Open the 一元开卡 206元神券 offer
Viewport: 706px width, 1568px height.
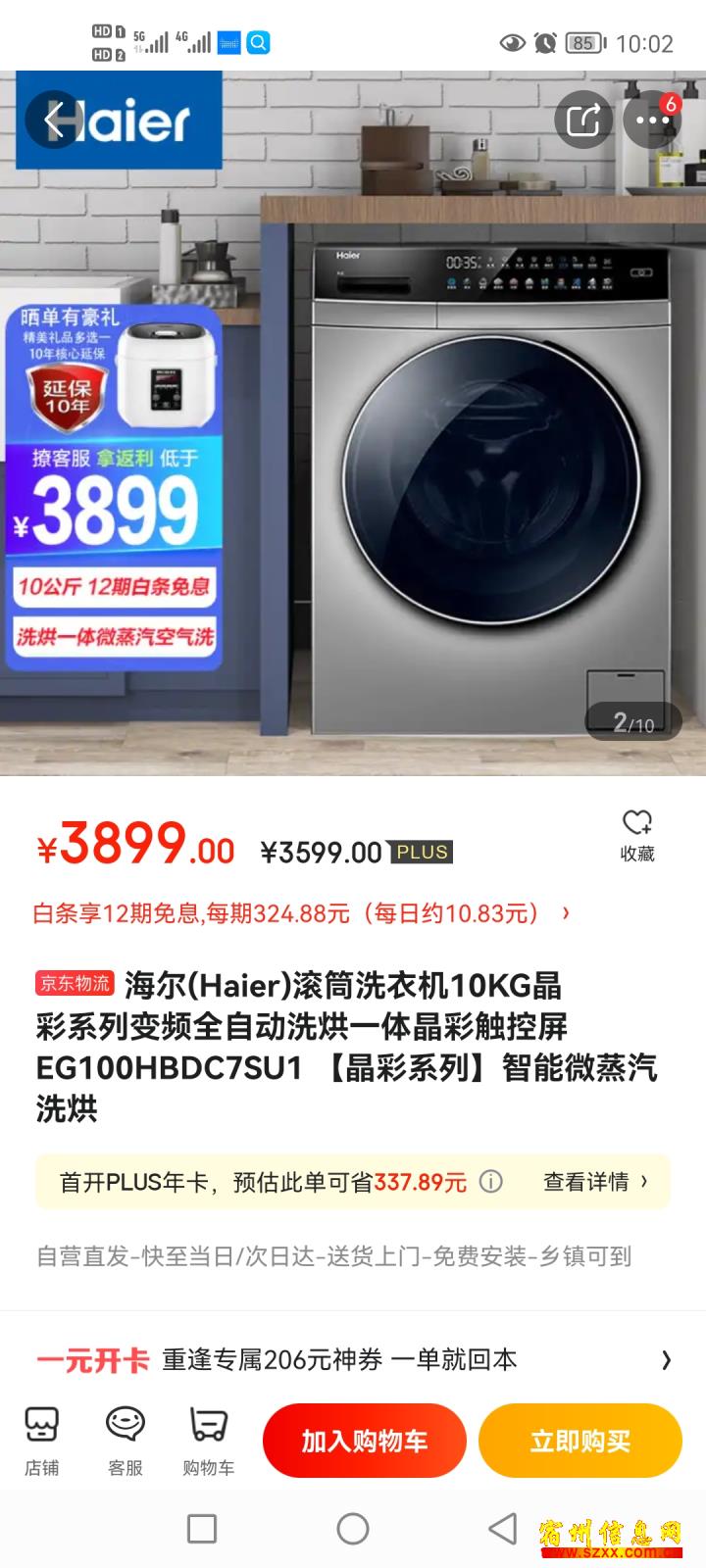353,1360
